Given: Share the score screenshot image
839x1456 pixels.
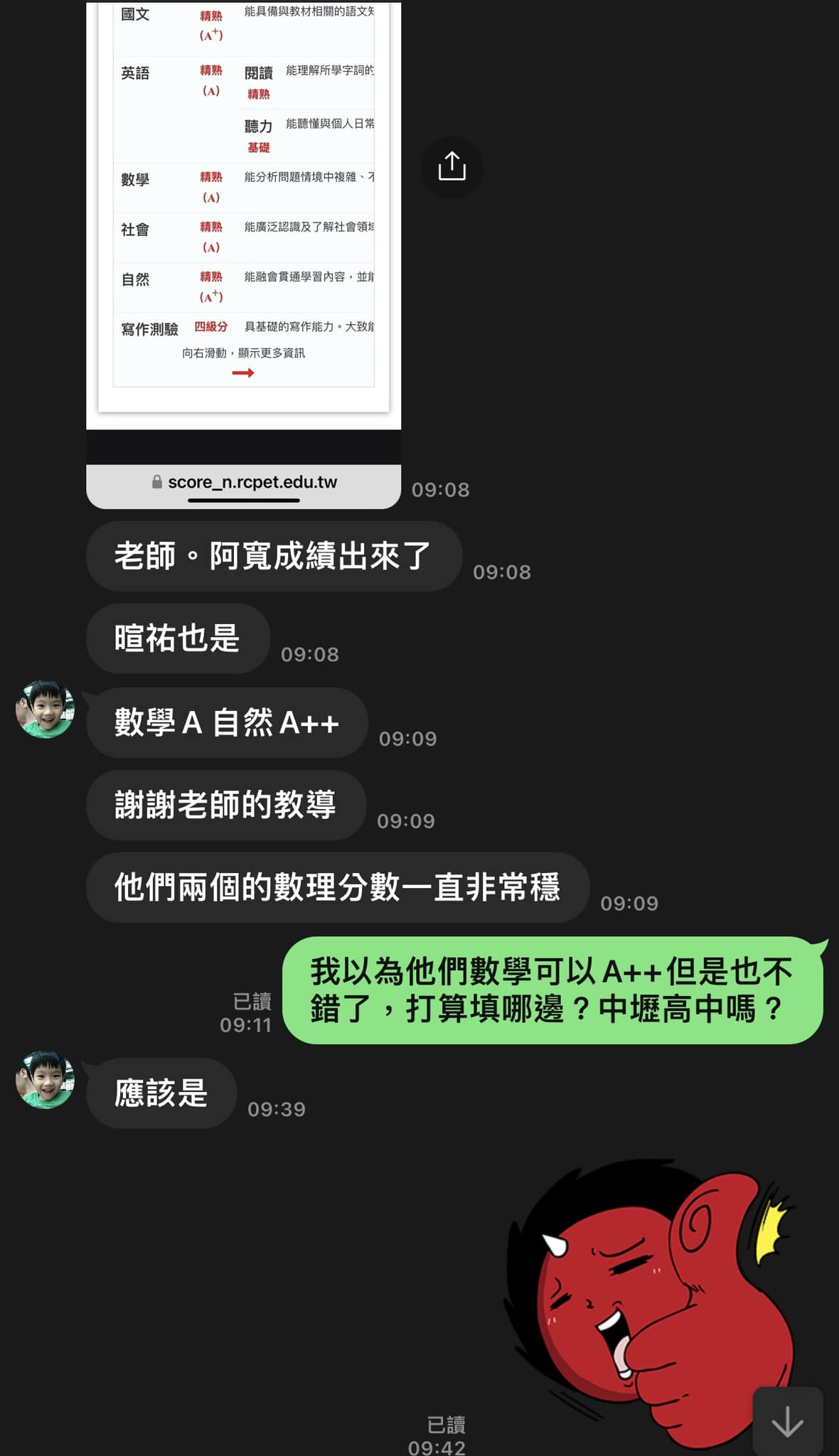Looking at the screenshot, I should [x=451, y=167].
